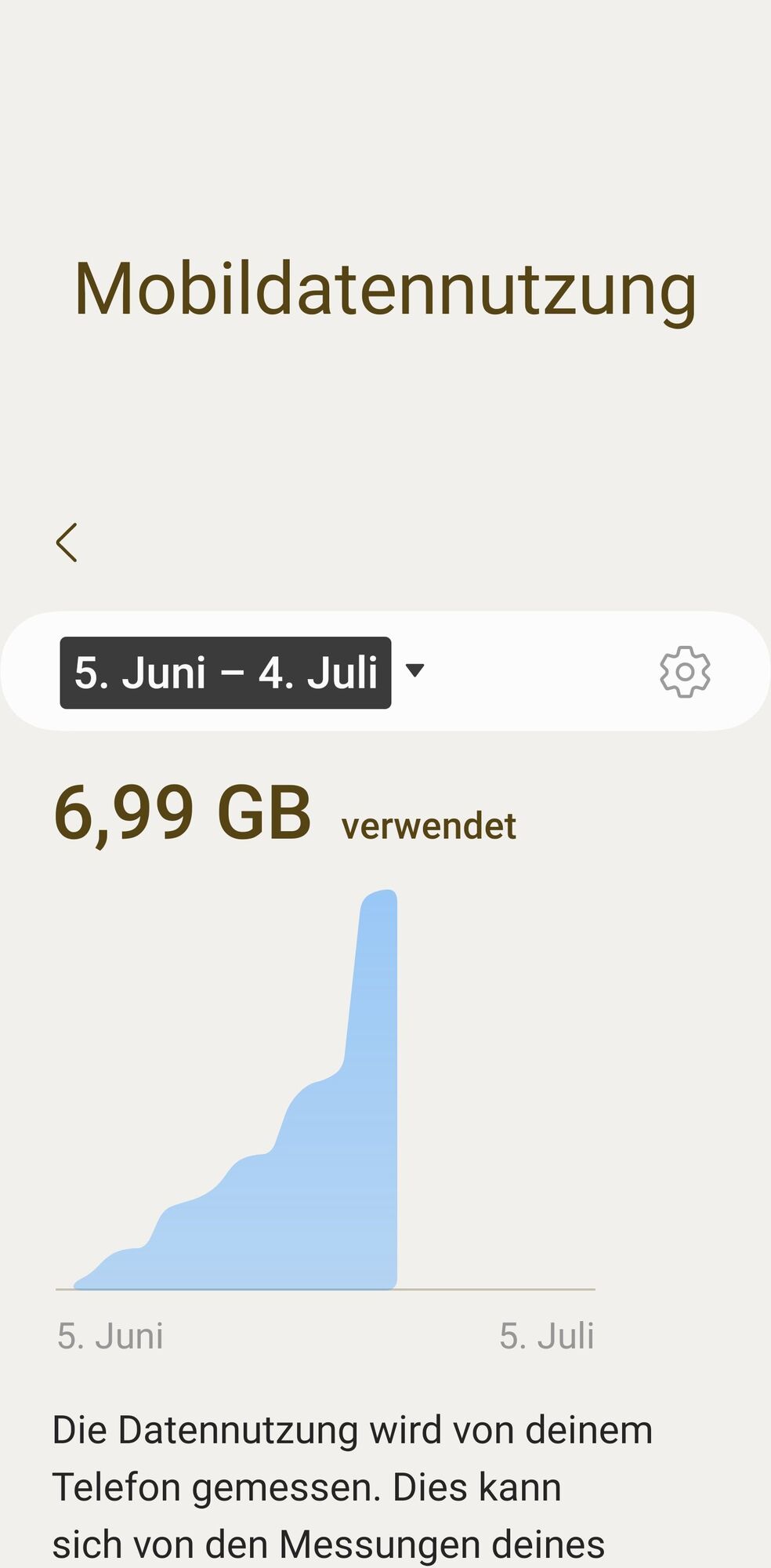Open the billing period dropdown 5. Juni – 4. Juli
The width and height of the screenshot is (771, 1568).
pyautogui.click(x=241, y=673)
